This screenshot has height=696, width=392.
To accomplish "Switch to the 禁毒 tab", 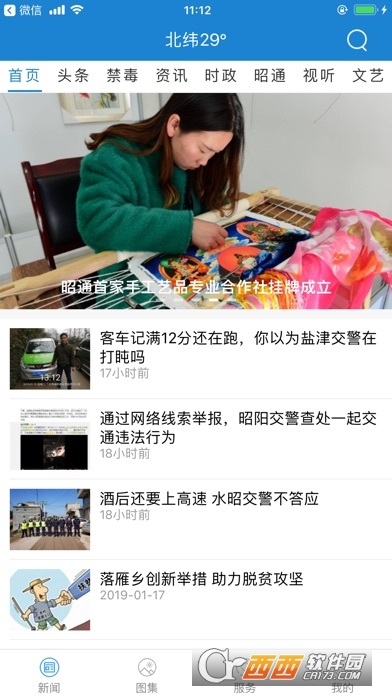I will (123, 75).
